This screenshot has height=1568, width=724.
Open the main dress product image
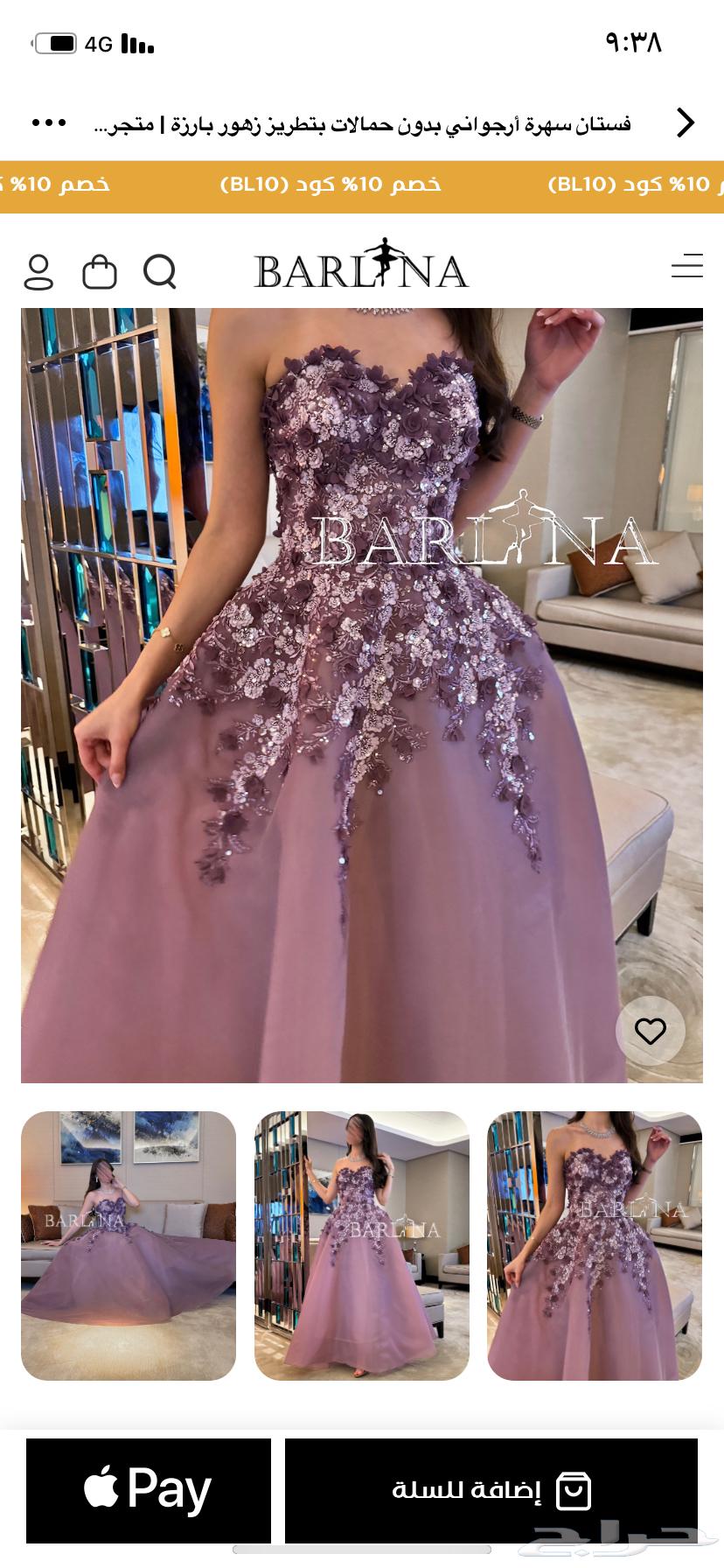tap(362, 695)
